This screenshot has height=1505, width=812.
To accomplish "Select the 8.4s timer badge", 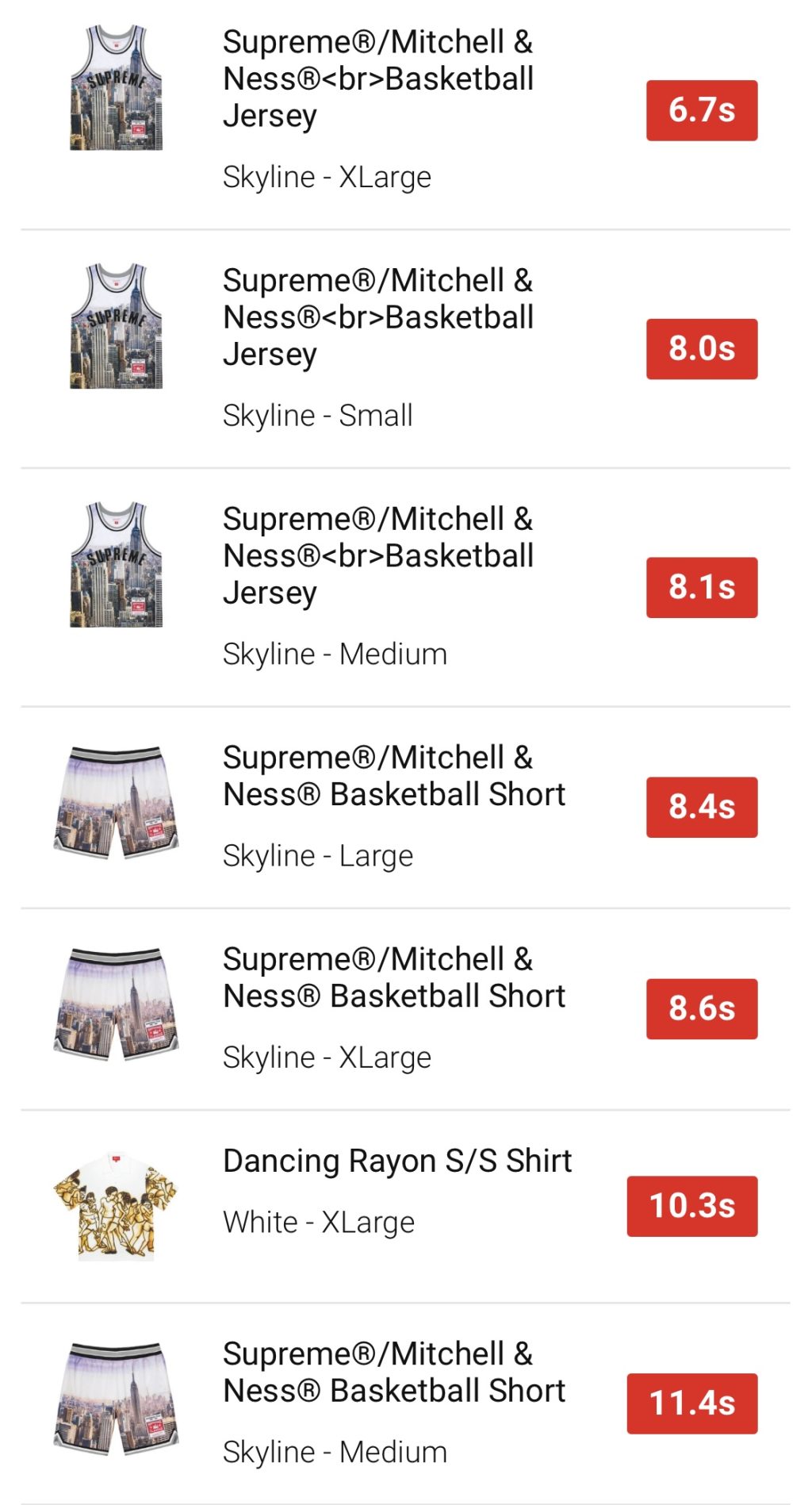I will tap(701, 805).
